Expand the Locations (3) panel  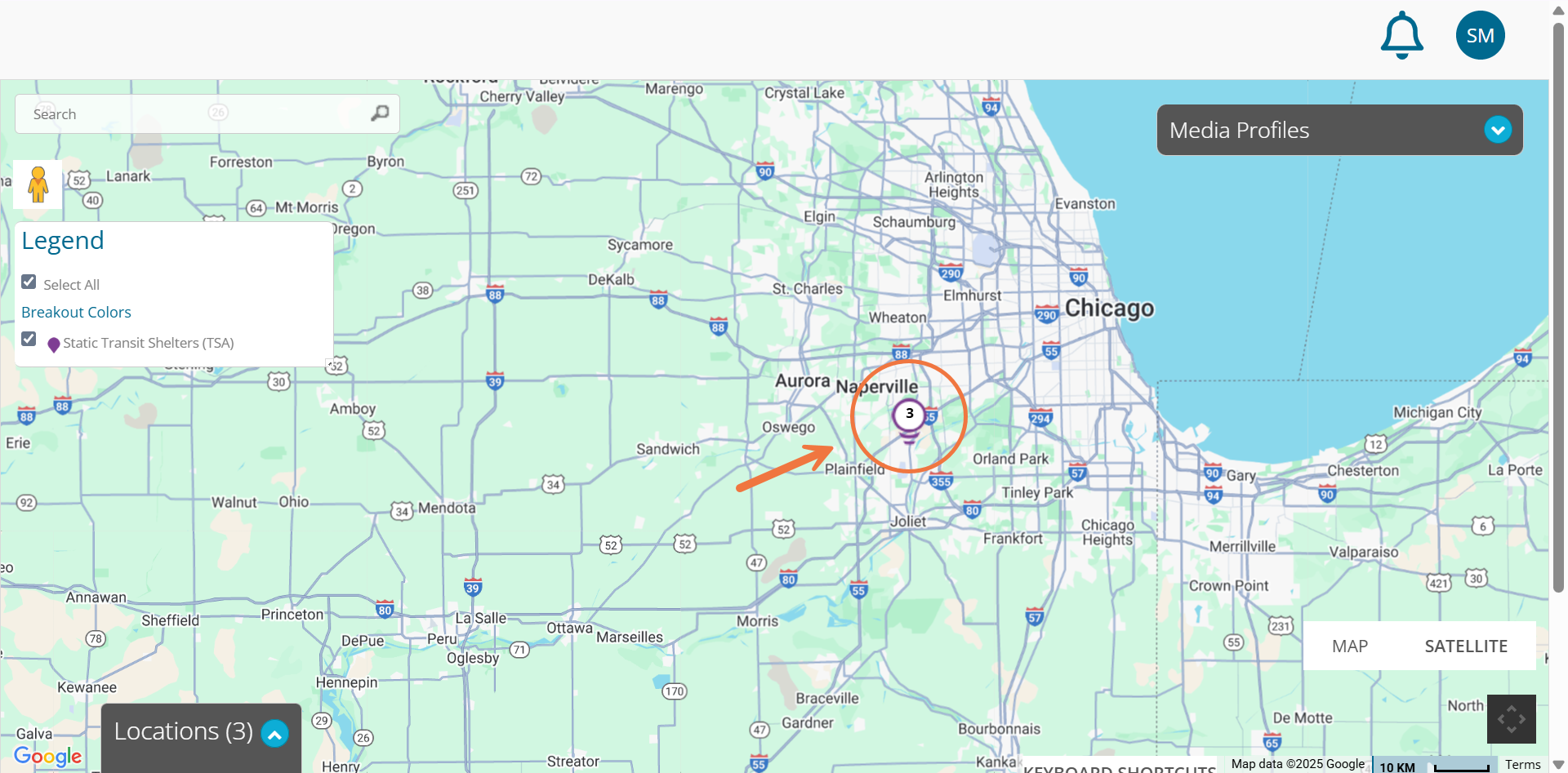coord(275,734)
